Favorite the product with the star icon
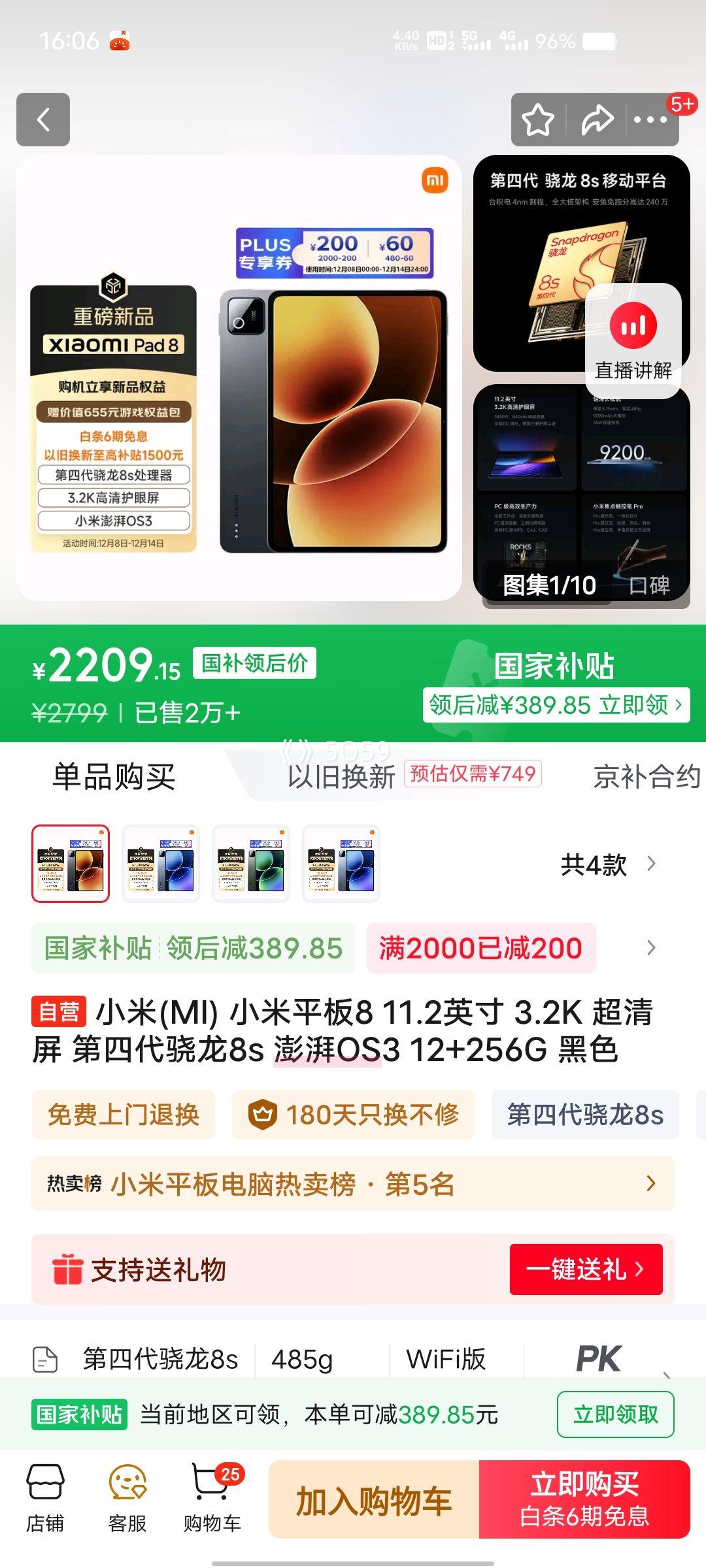Screen dimensions: 706x1568 (537, 120)
